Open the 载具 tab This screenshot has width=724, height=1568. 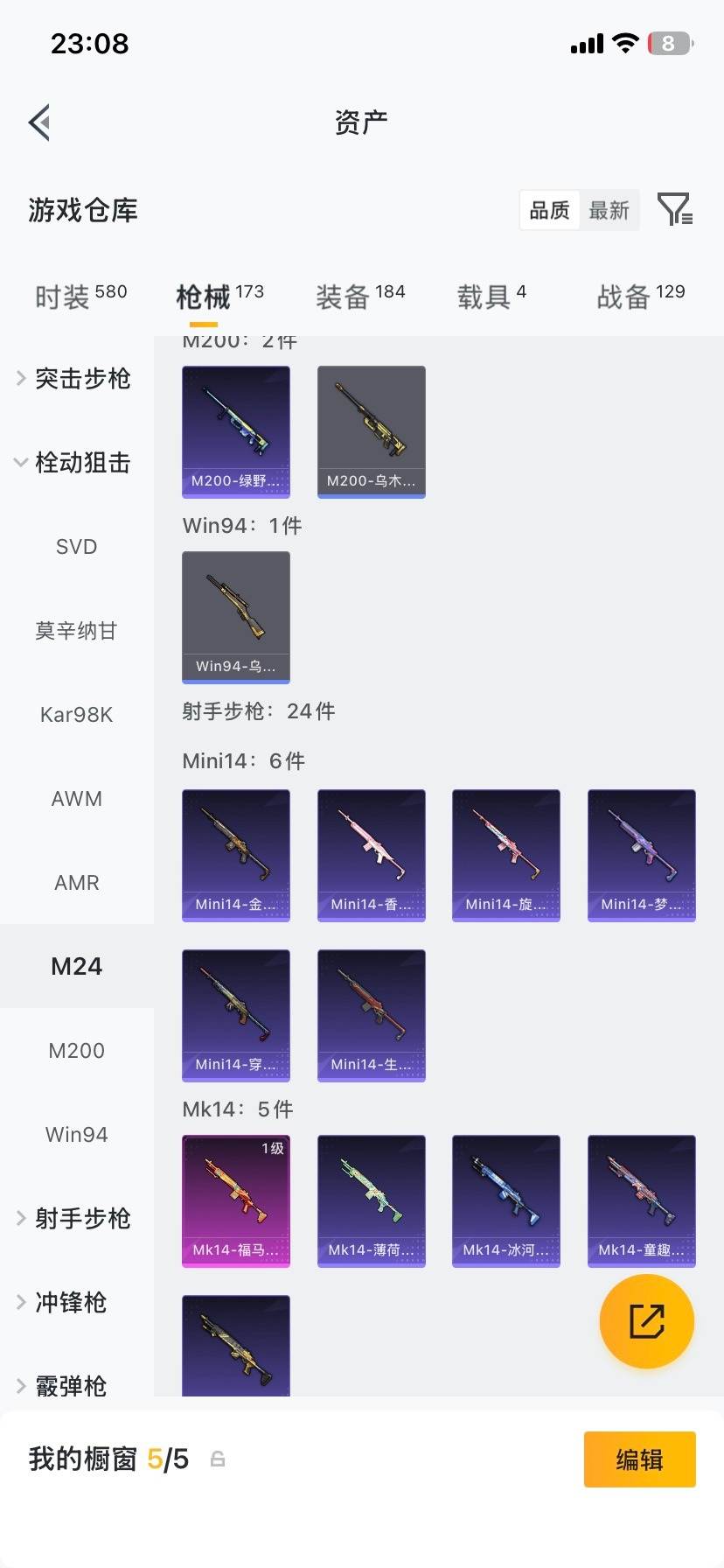491,297
